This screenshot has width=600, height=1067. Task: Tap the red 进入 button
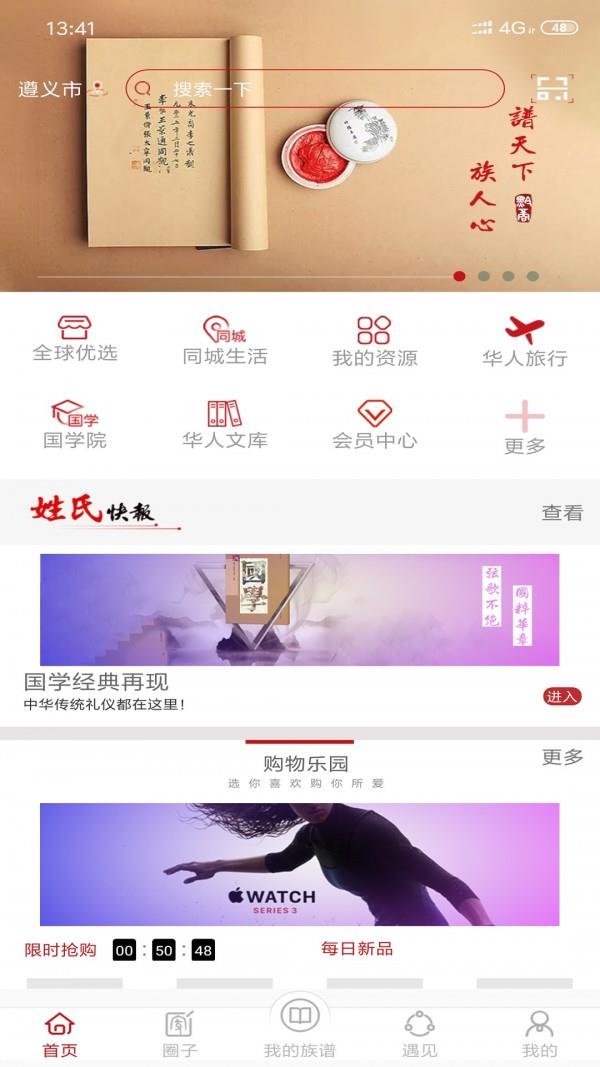[562, 696]
